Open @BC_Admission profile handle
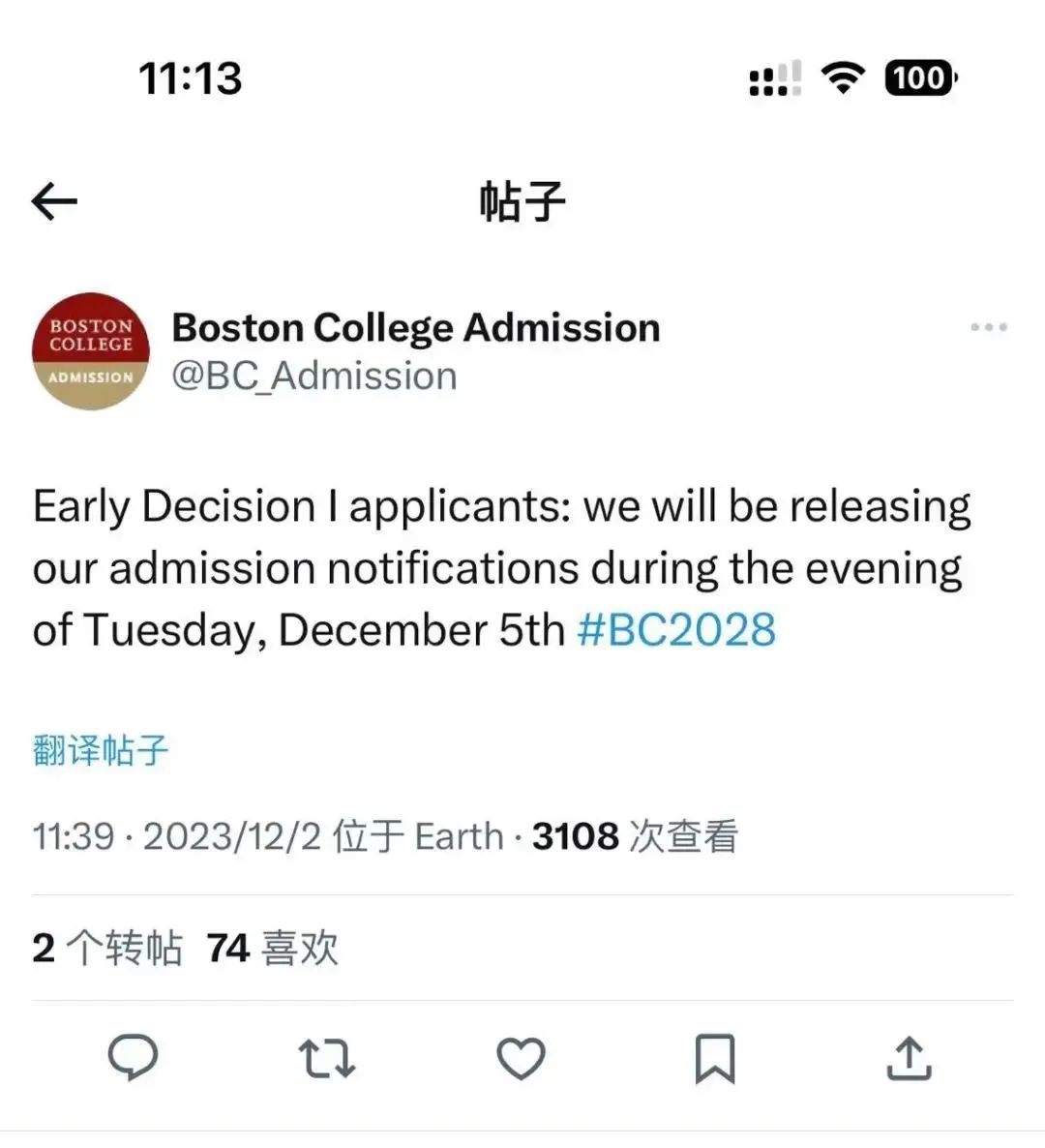The height and width of the screenshot is (1148, 1045). [312, 377]
